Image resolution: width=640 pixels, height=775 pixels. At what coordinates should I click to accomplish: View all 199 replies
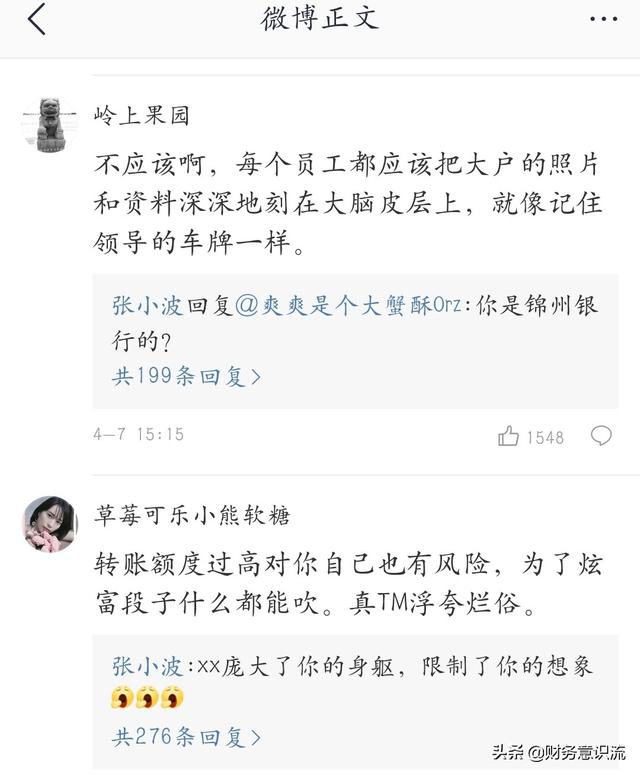pyautogui.click(x=187, y=376)
